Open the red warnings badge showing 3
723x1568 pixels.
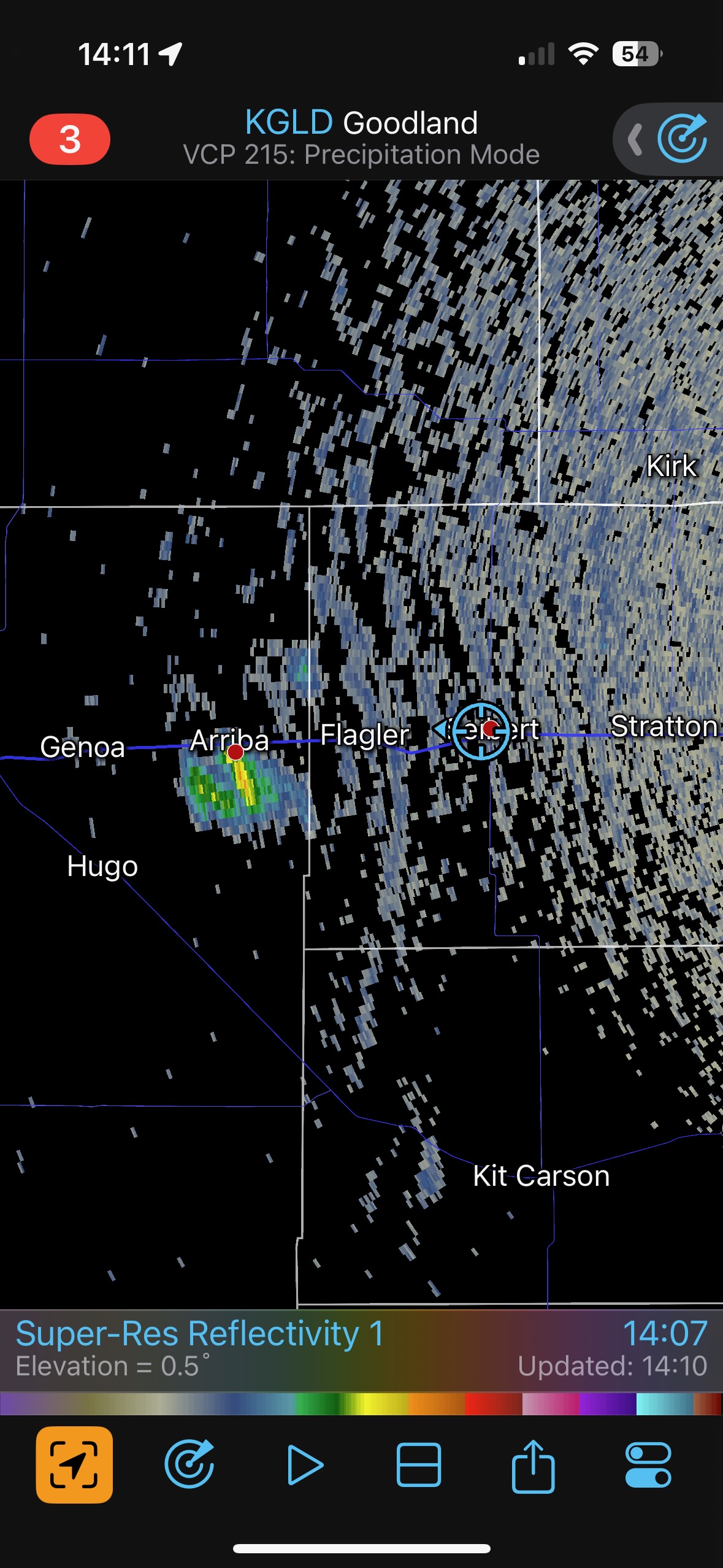[70, 139]
